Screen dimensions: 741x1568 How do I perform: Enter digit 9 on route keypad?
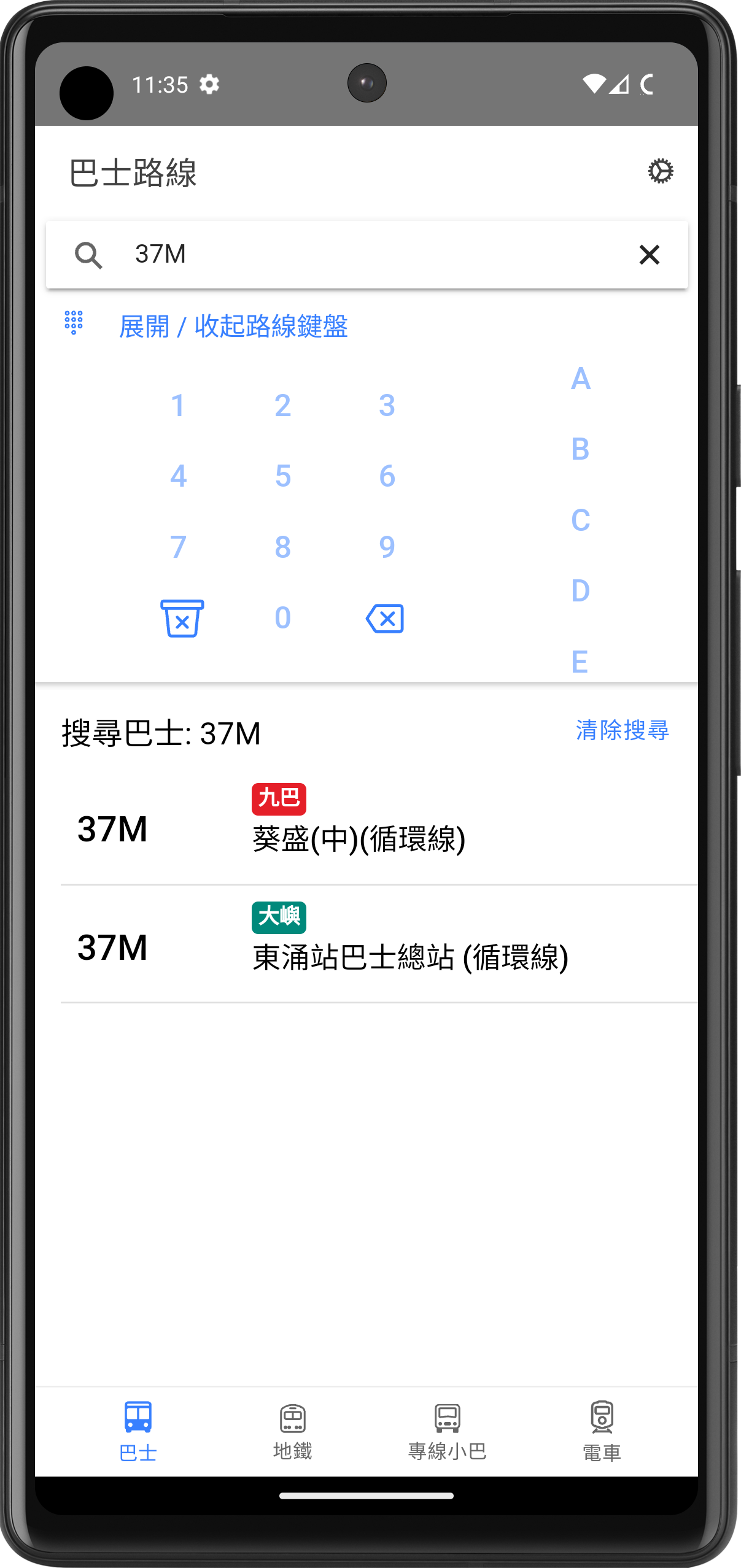387,547
